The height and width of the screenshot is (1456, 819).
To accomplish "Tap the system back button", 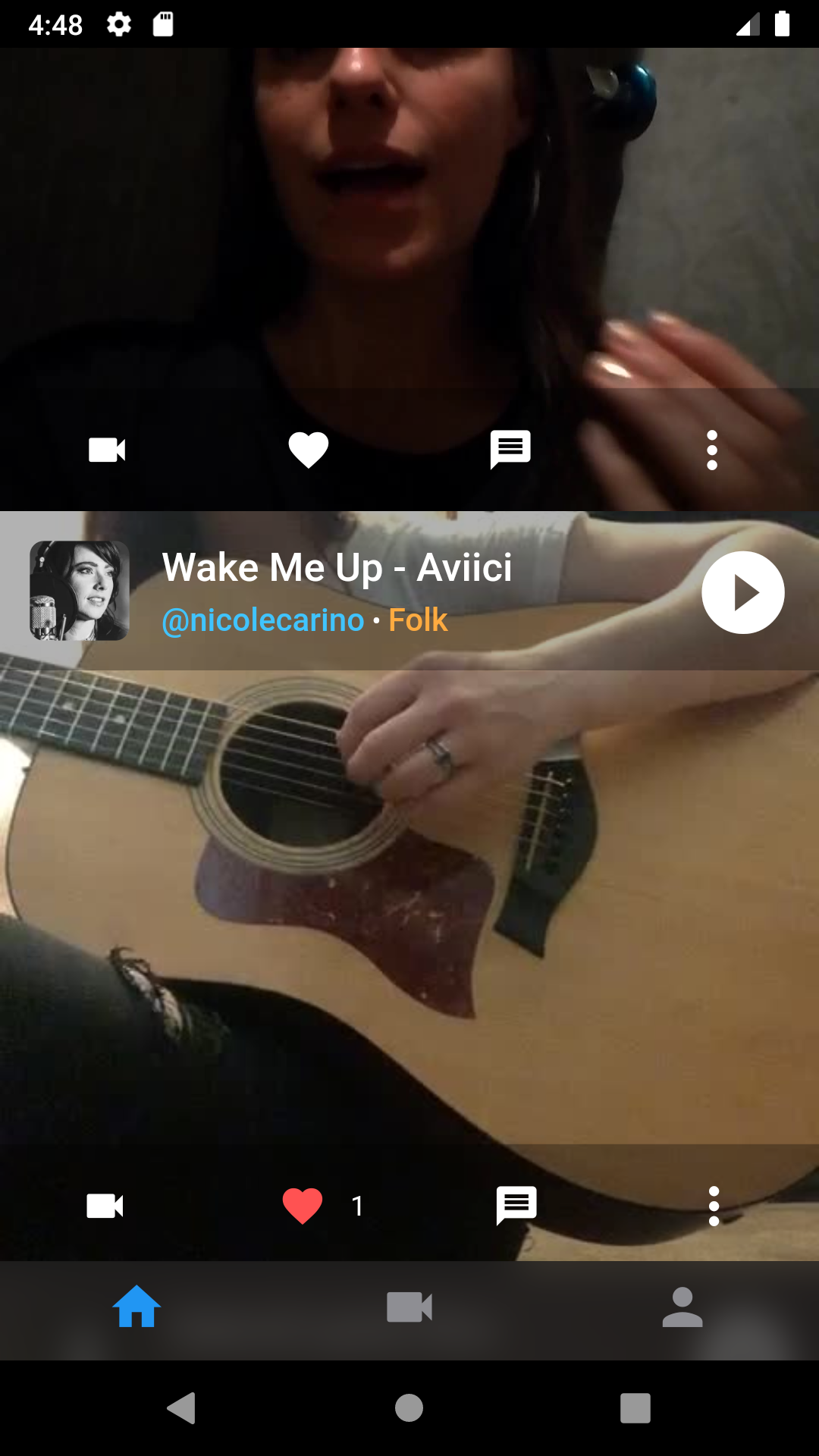I will point(182,1408).
